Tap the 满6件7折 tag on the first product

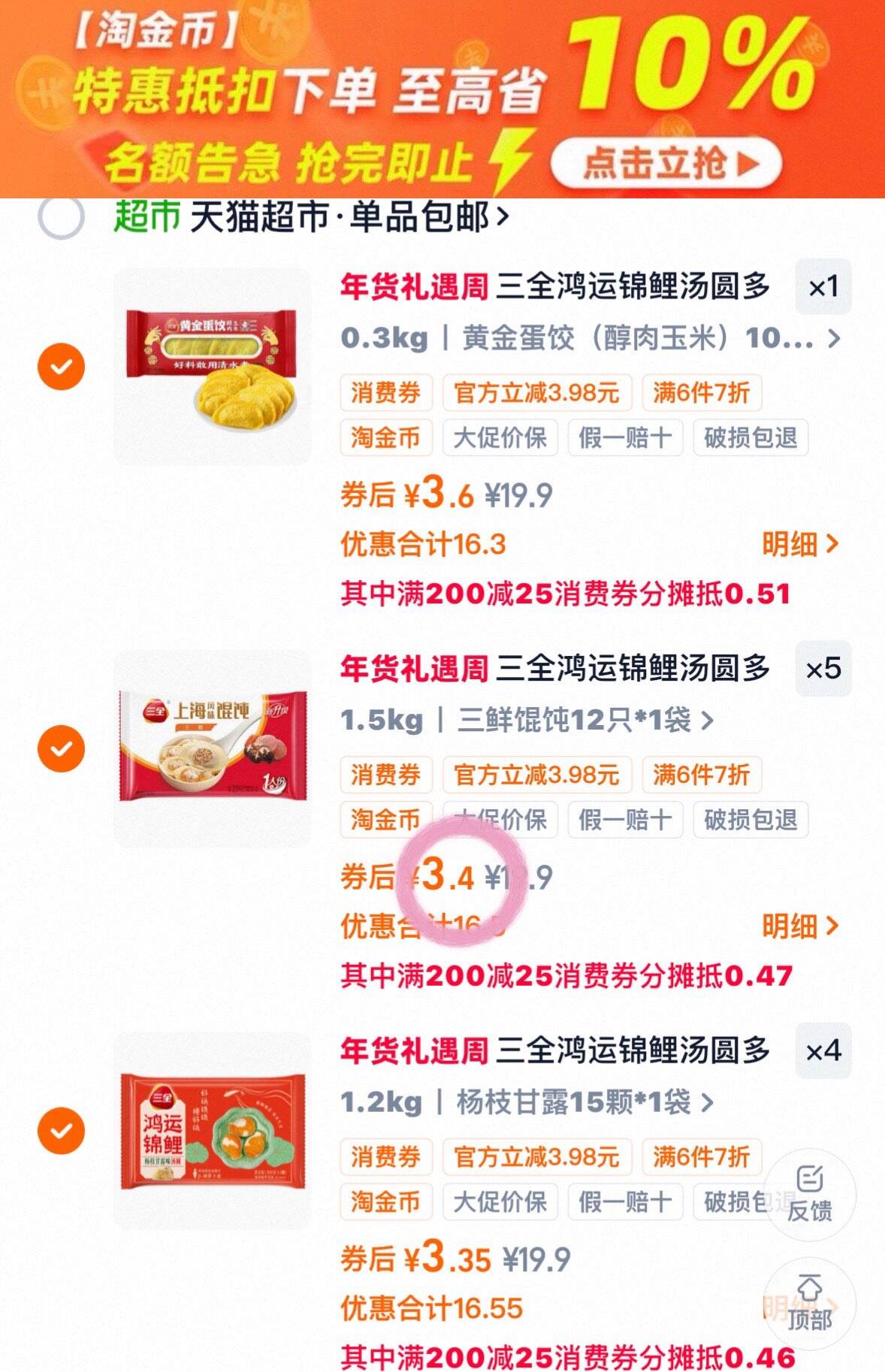coord(702,392)
